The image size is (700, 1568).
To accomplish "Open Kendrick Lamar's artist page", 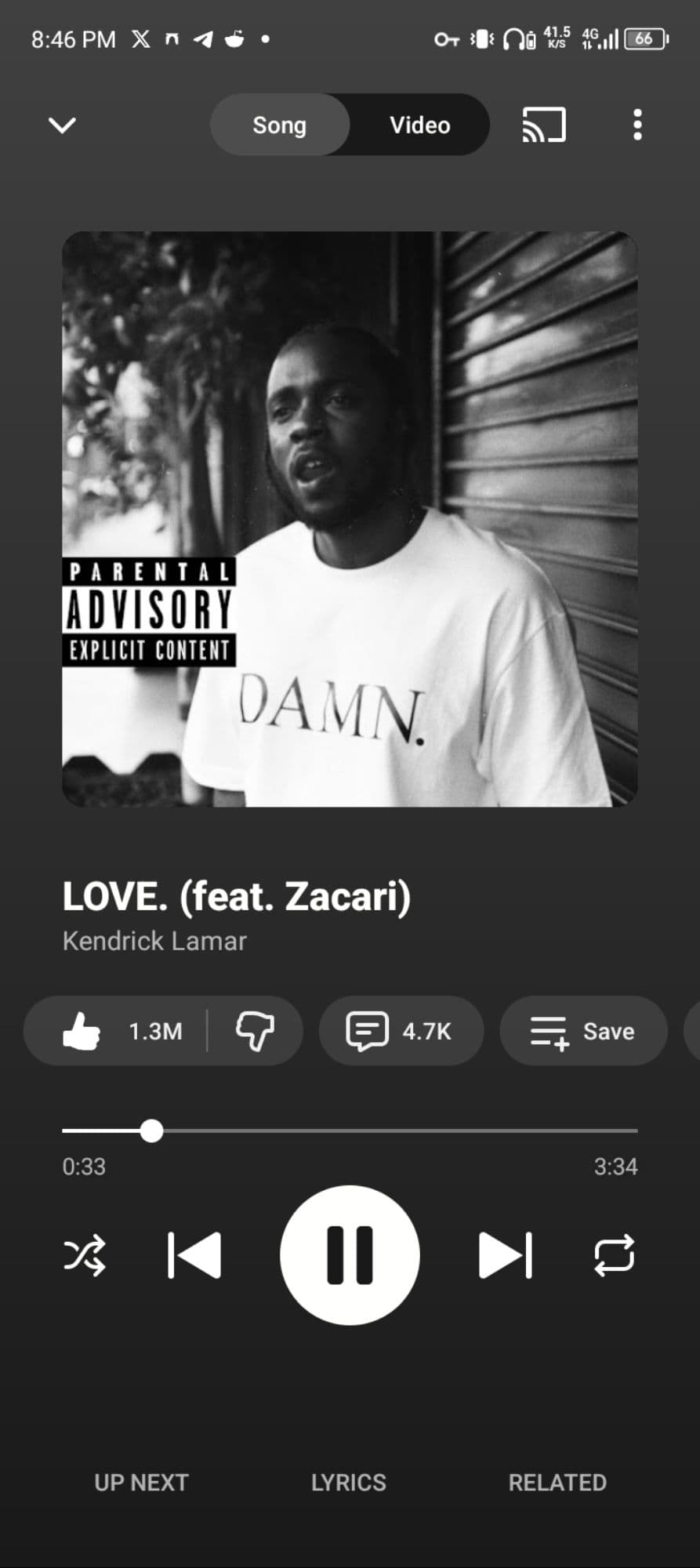I will pyautogui.click(x=154, y=941).
